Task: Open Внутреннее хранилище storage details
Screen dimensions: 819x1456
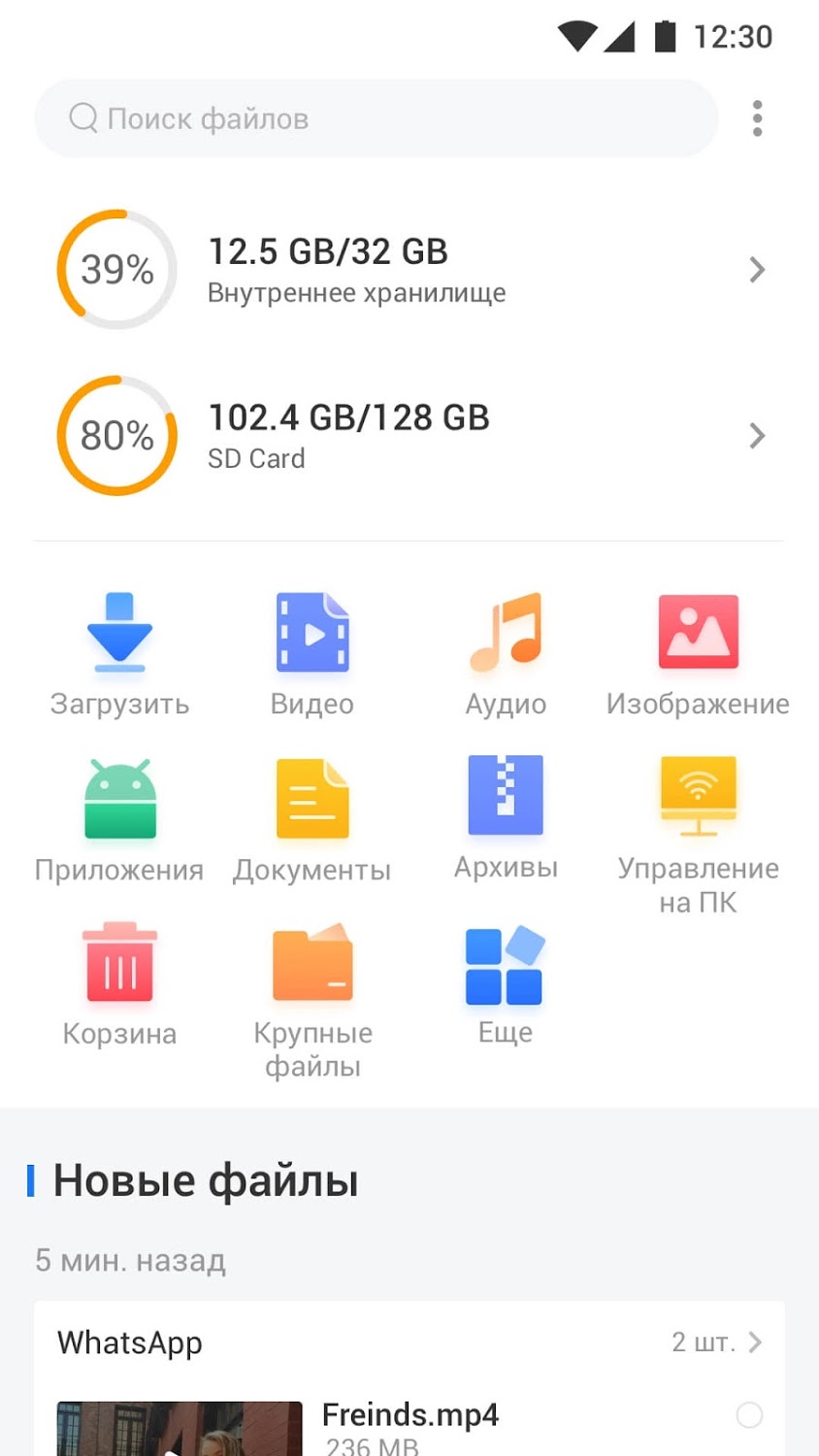Action: click(409, 270)
